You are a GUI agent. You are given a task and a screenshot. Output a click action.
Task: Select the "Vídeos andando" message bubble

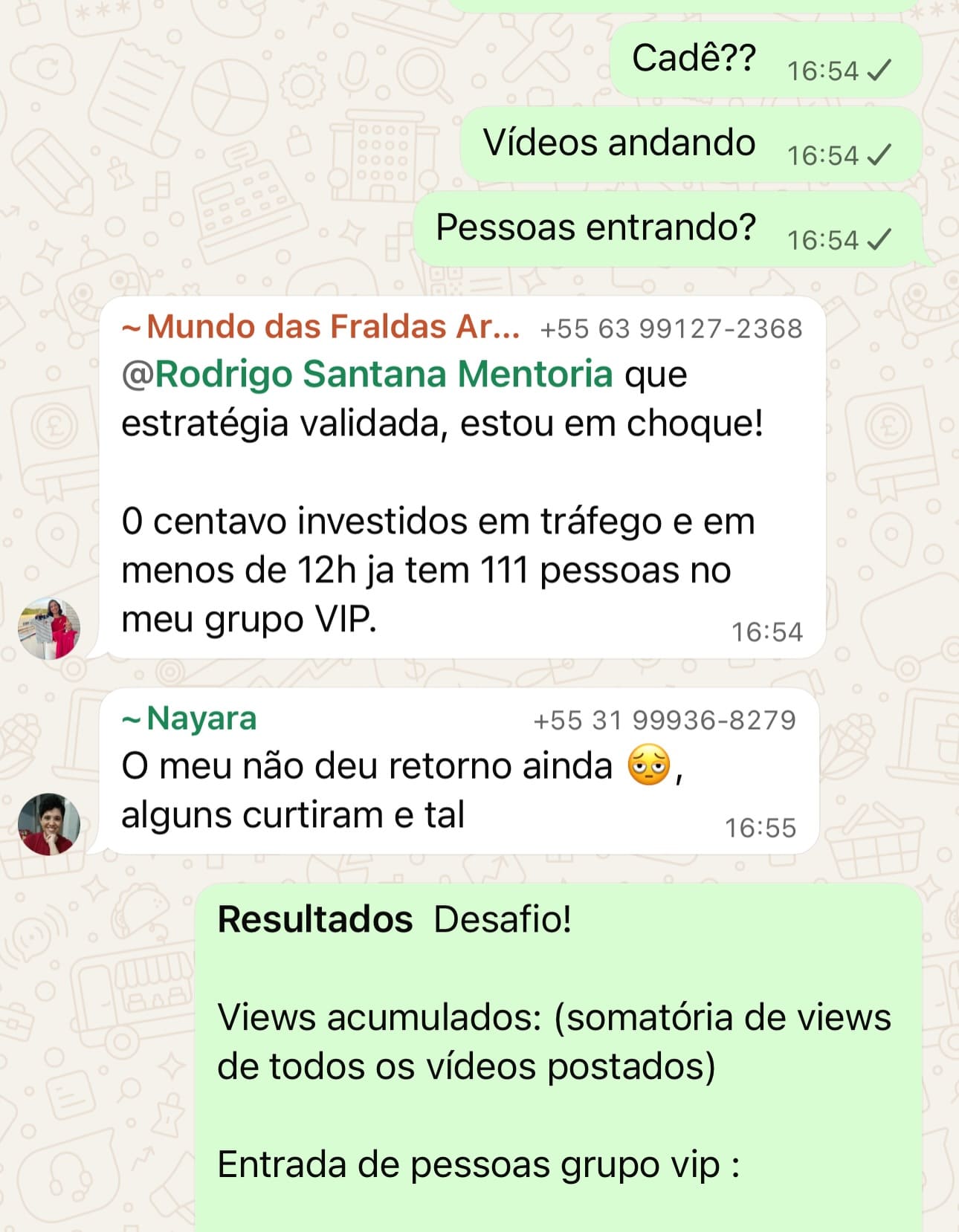(x=619, y=143)
